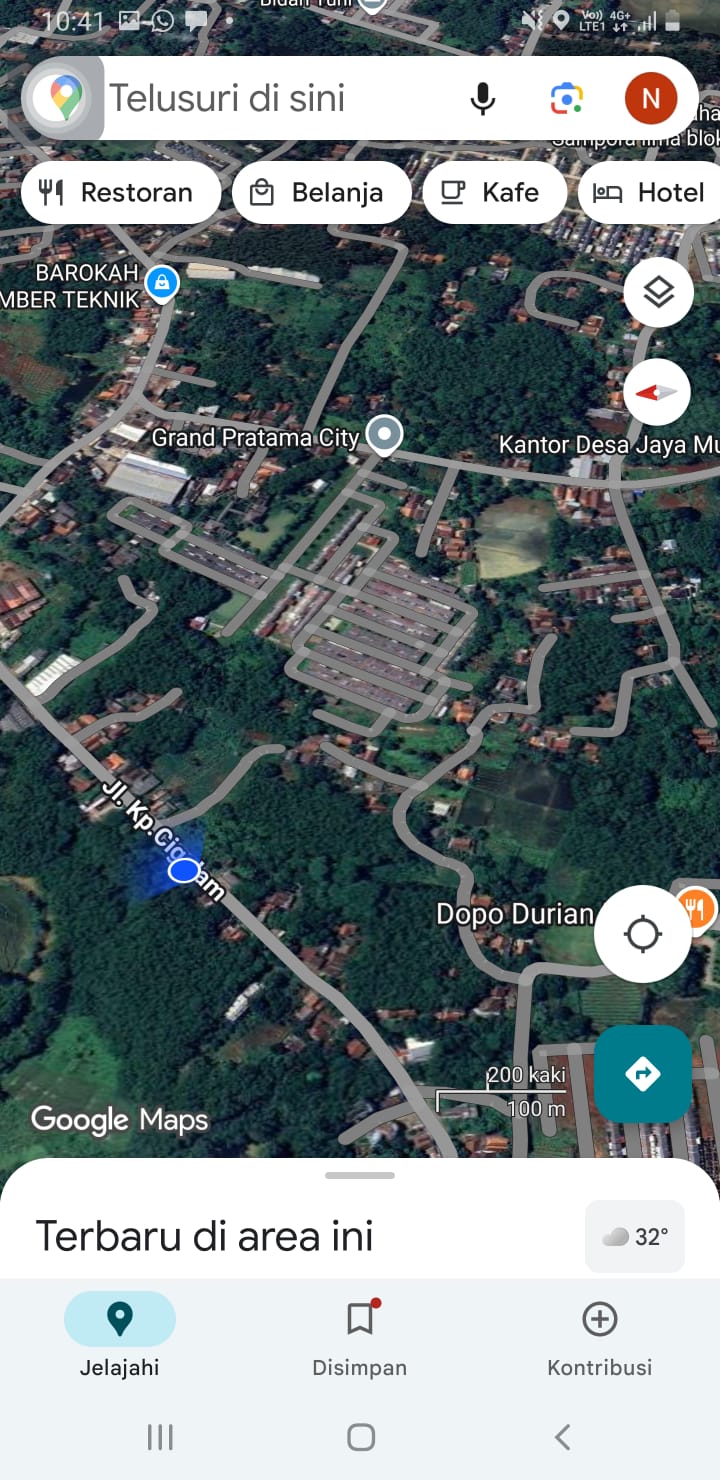Open Google Lens camera search
720x1480 pixels.
click(x=567, y=98)
